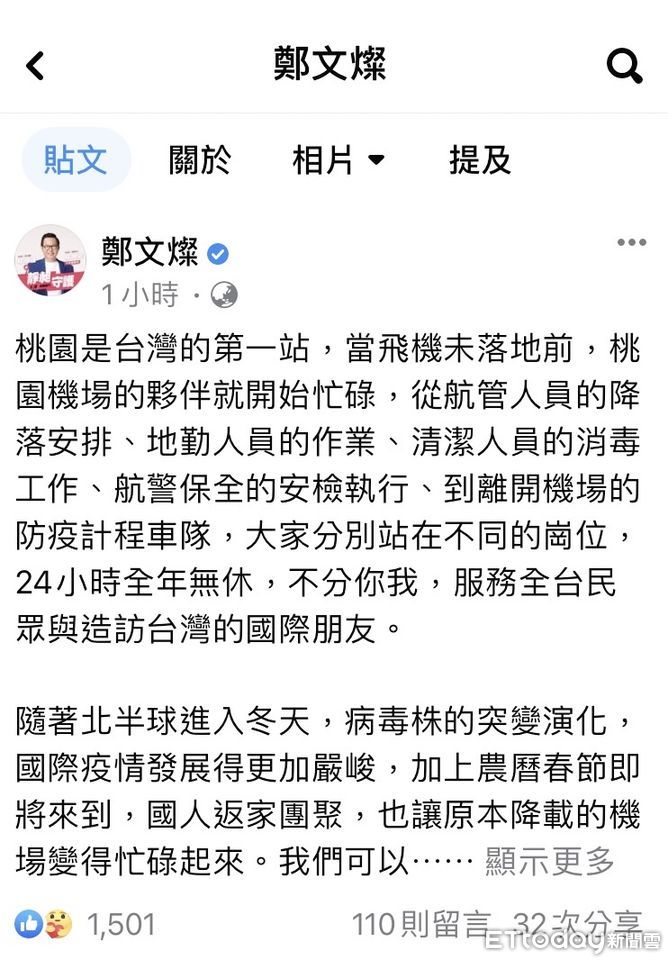Open search on 鄭文燦's page
The width and height of the screenshot is (668, 960).
coord(625,66)
